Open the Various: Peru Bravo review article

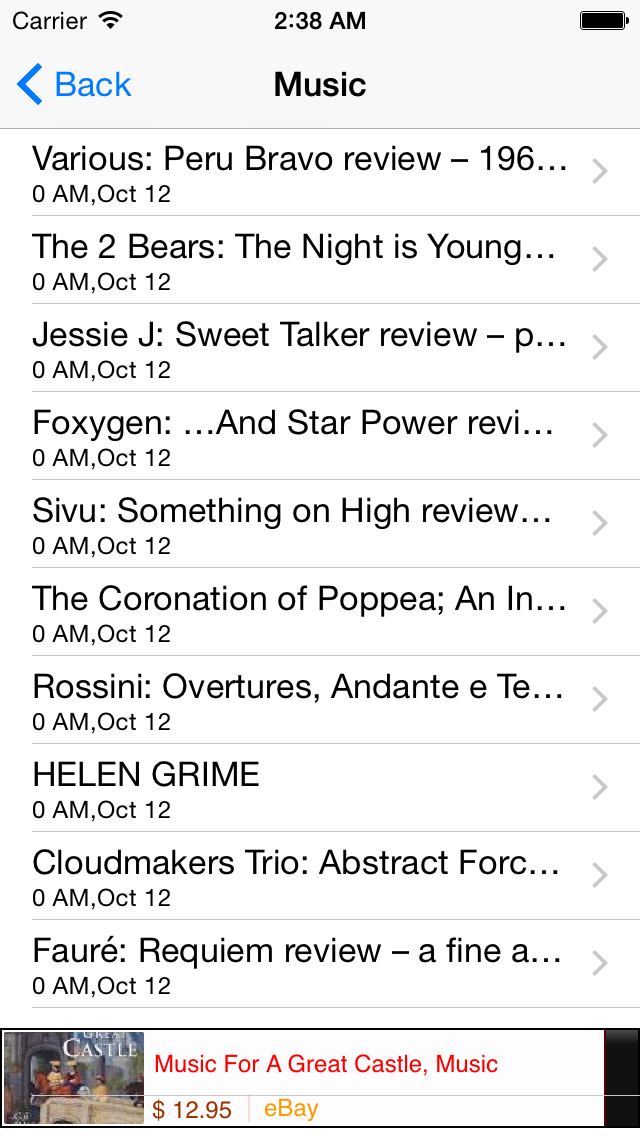pos(300,172)
